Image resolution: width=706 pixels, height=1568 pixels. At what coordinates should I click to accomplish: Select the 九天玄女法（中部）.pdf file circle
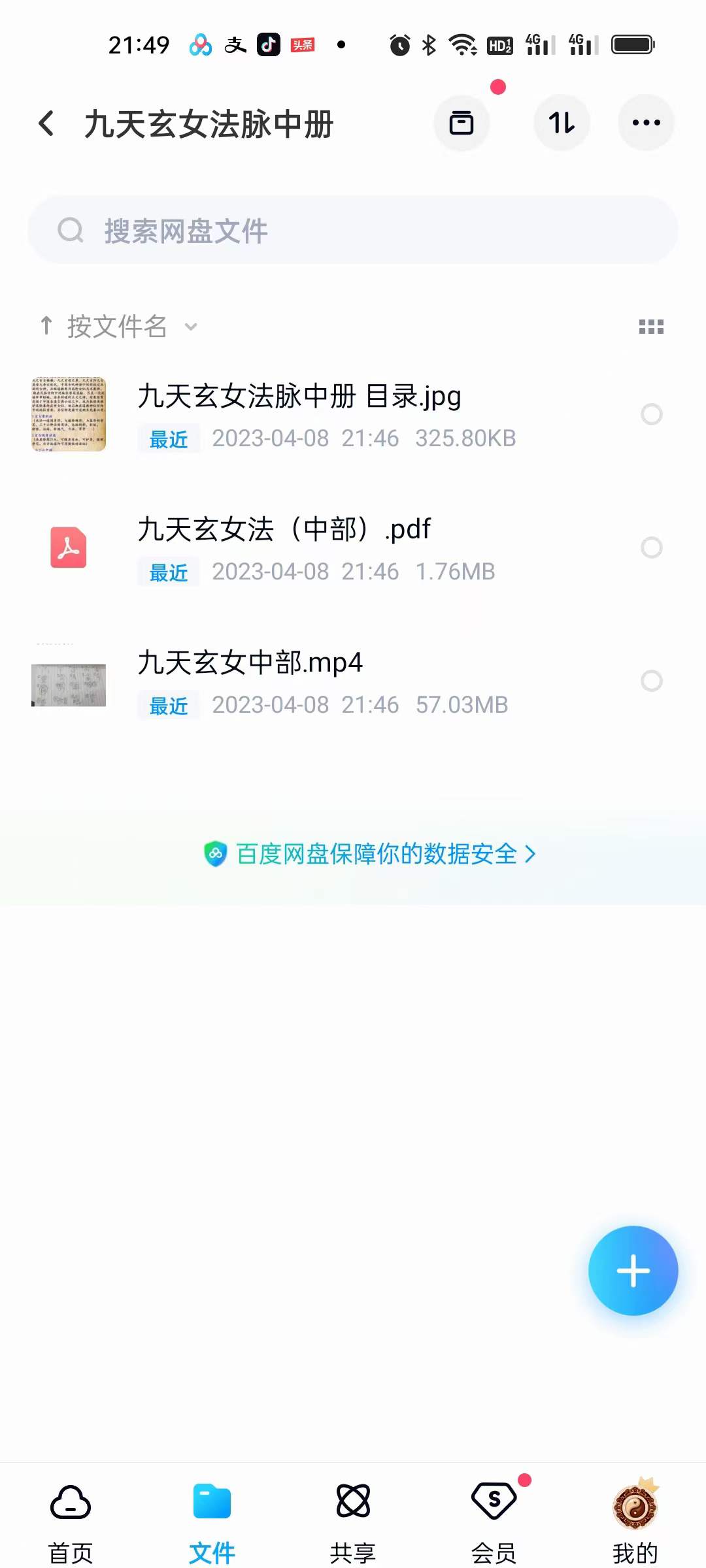click(x=652, y=548)
